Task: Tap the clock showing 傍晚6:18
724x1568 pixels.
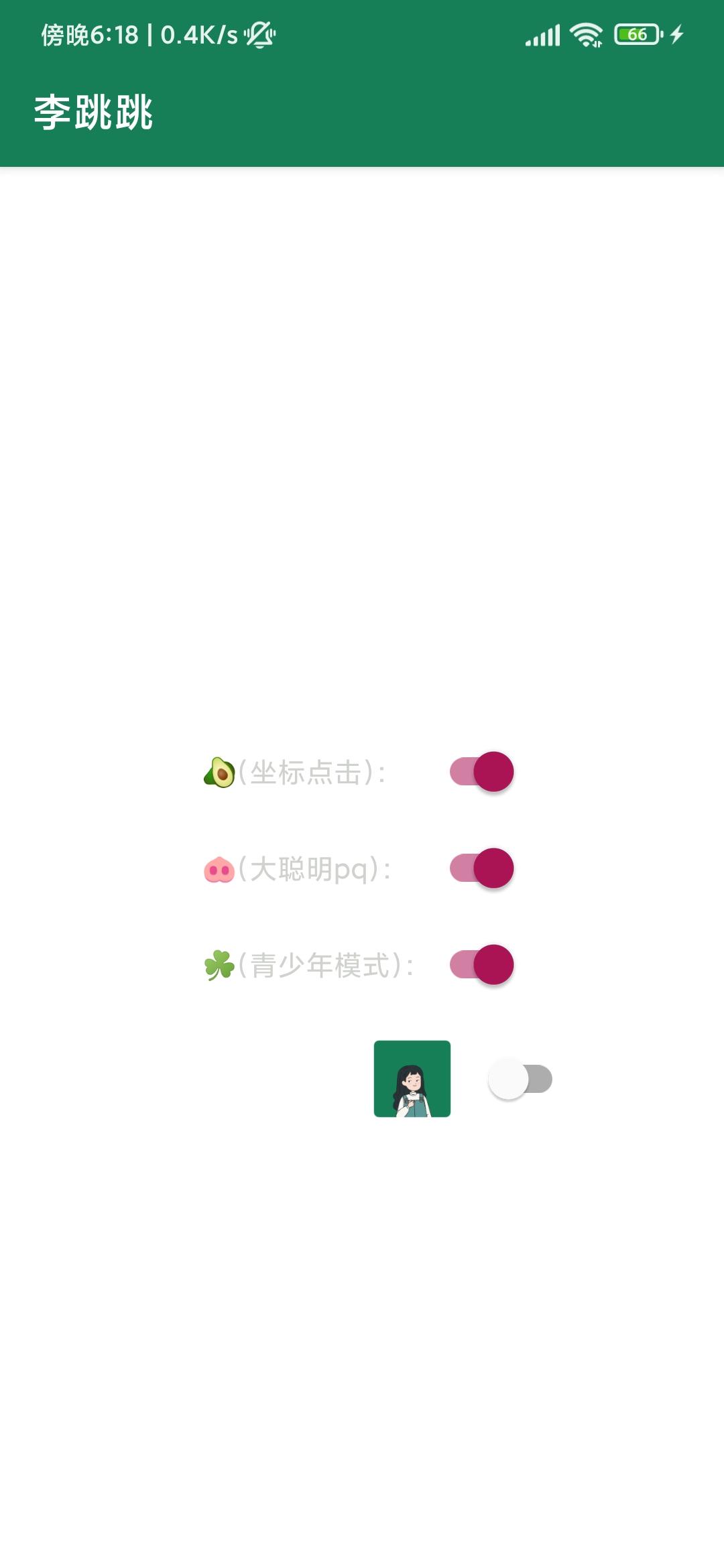Action: pos(90,35)
